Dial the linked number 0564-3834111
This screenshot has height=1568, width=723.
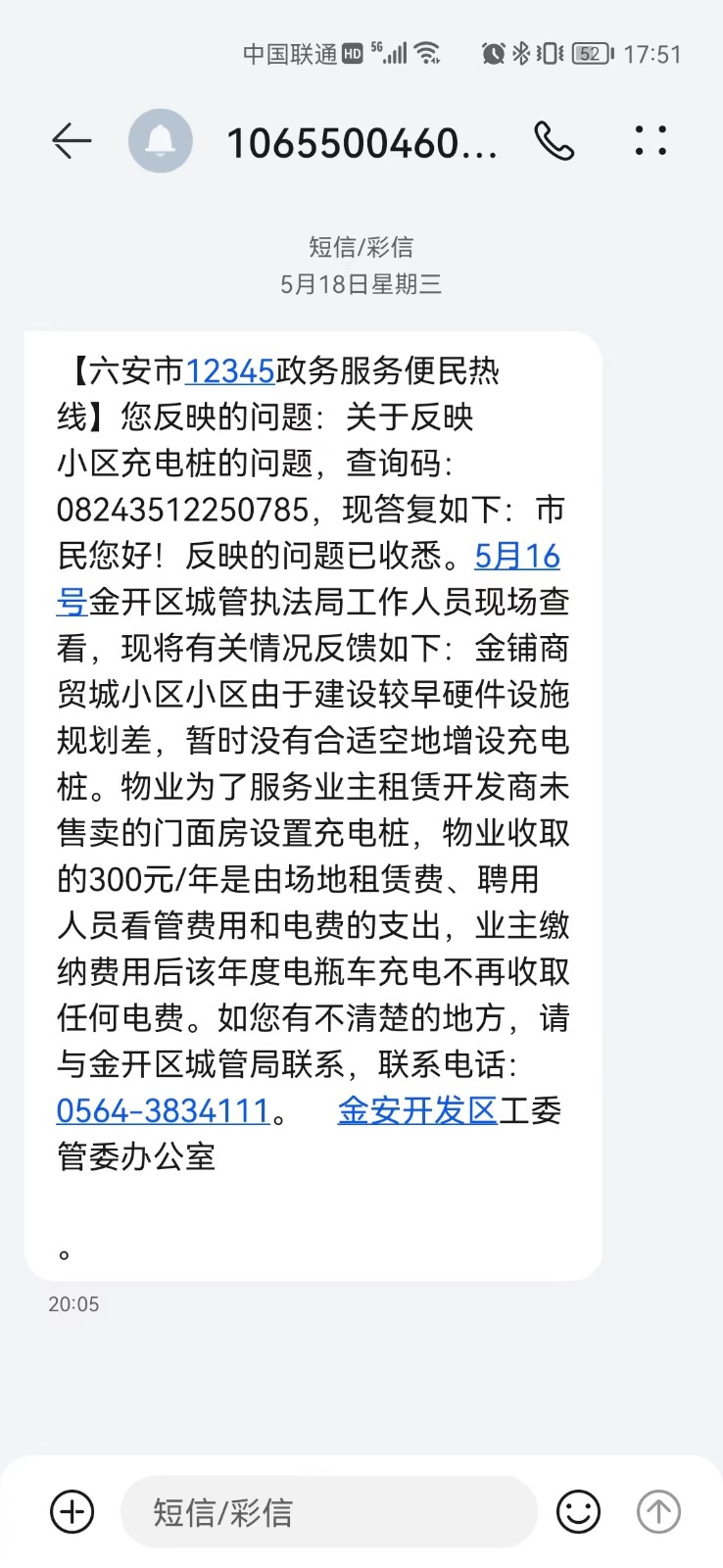pos(163,1111)
